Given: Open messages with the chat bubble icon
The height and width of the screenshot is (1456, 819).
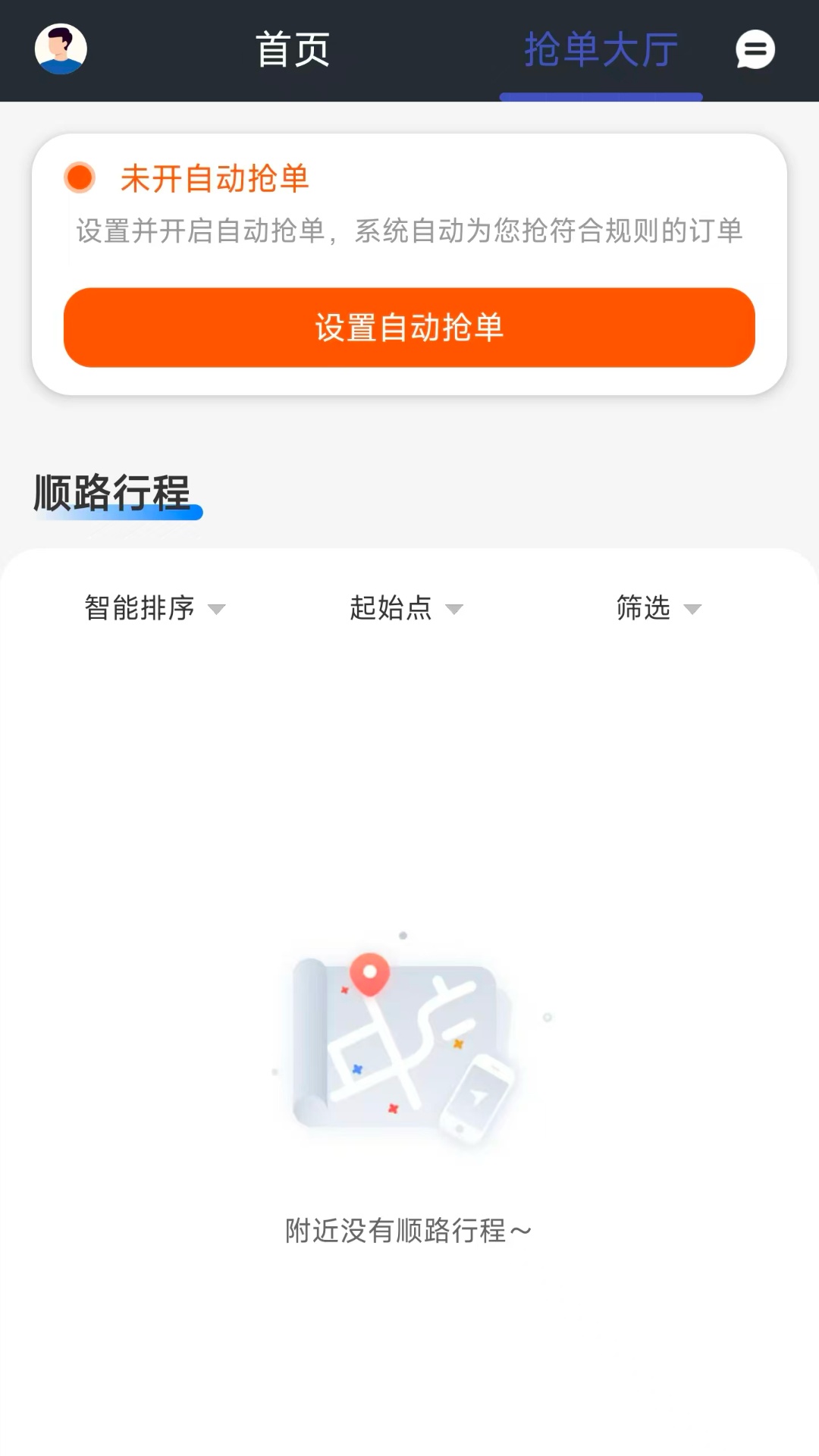Looking at the screenshot, I should point(754,50).
